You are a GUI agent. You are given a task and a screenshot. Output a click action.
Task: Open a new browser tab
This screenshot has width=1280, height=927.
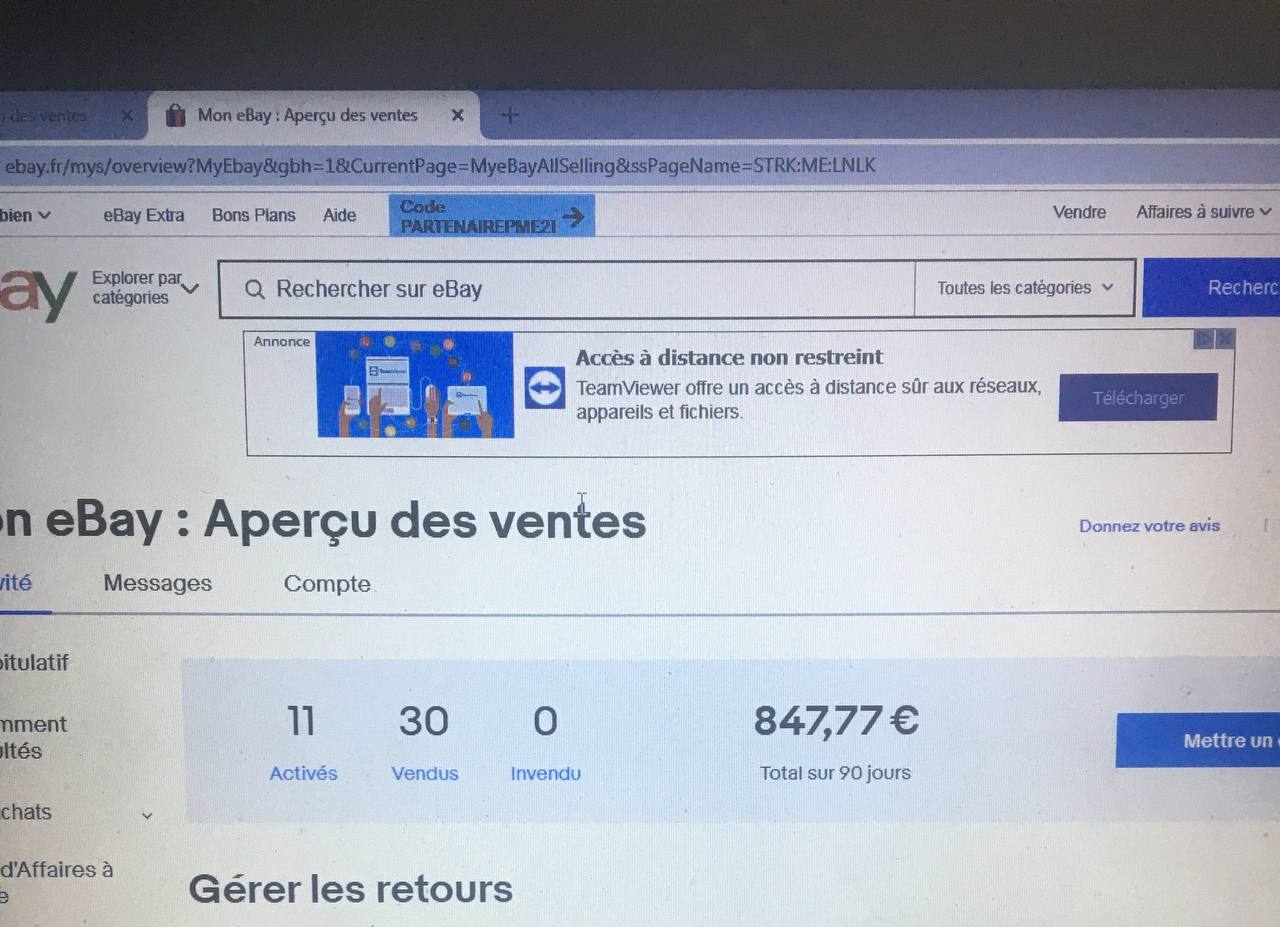tap(510, 115)
